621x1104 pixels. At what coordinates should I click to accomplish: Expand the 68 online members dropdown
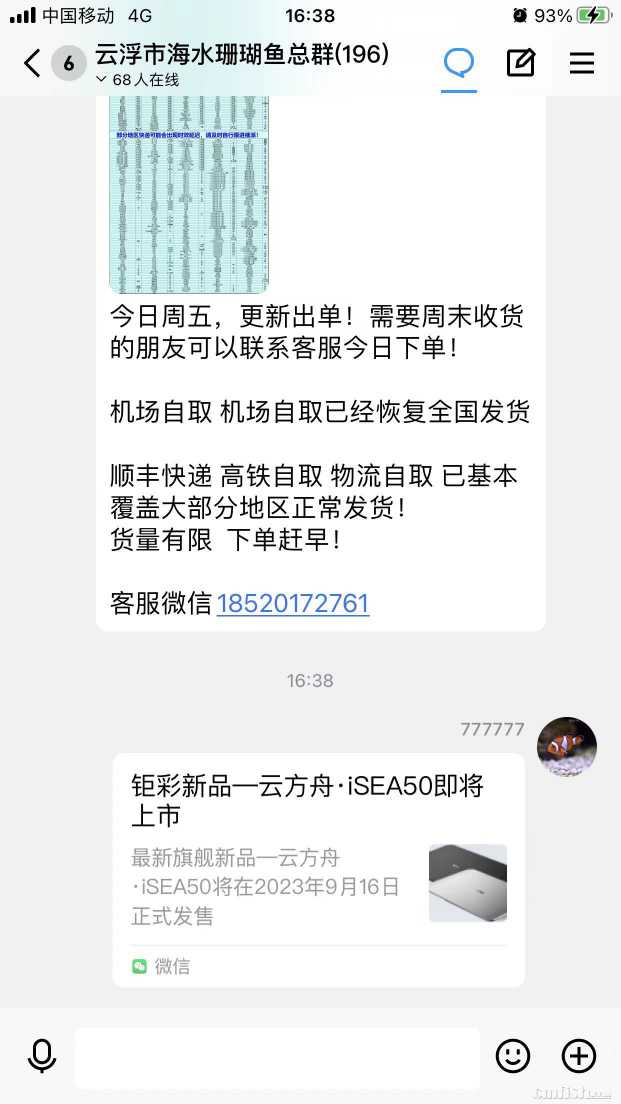click(139, 80)
